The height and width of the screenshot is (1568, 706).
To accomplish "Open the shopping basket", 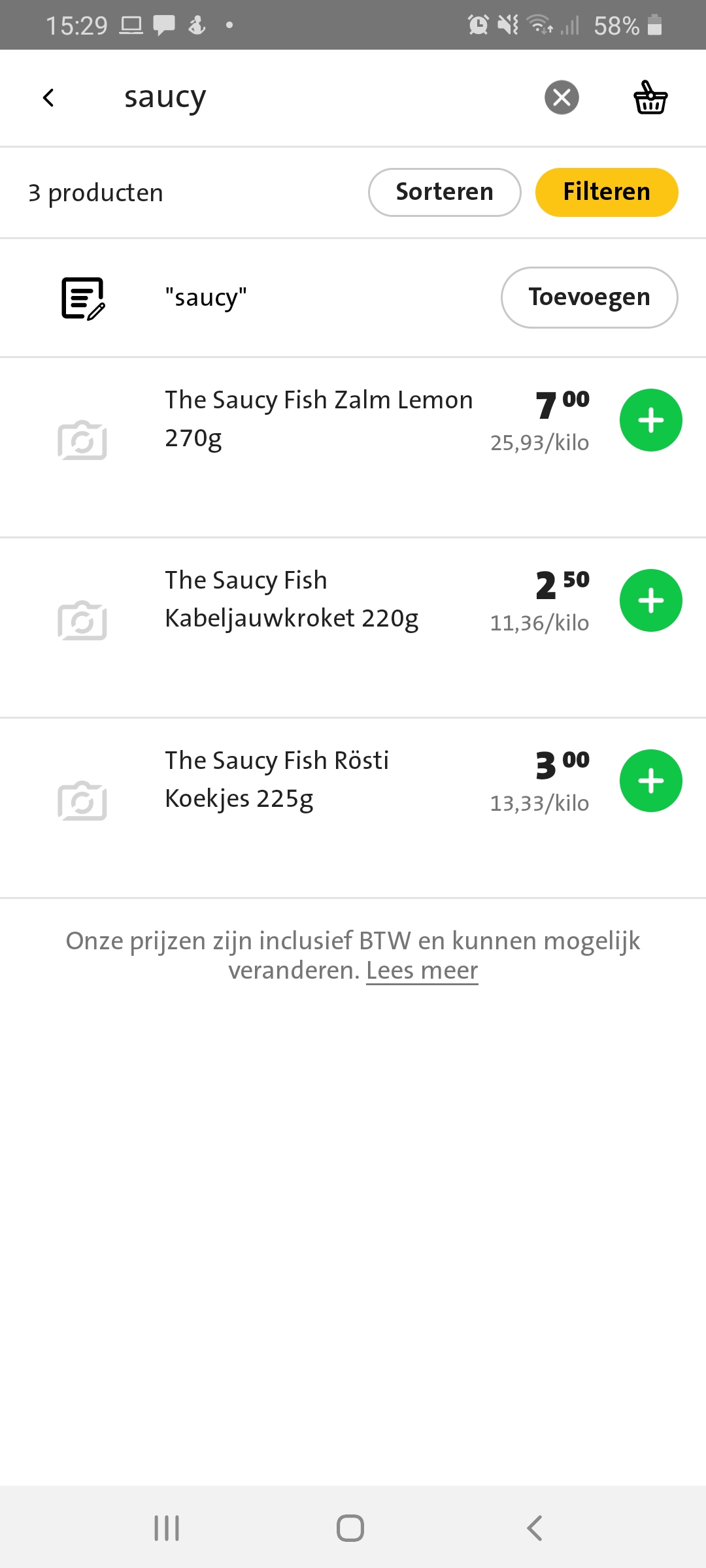I will [x=650, y=98].
